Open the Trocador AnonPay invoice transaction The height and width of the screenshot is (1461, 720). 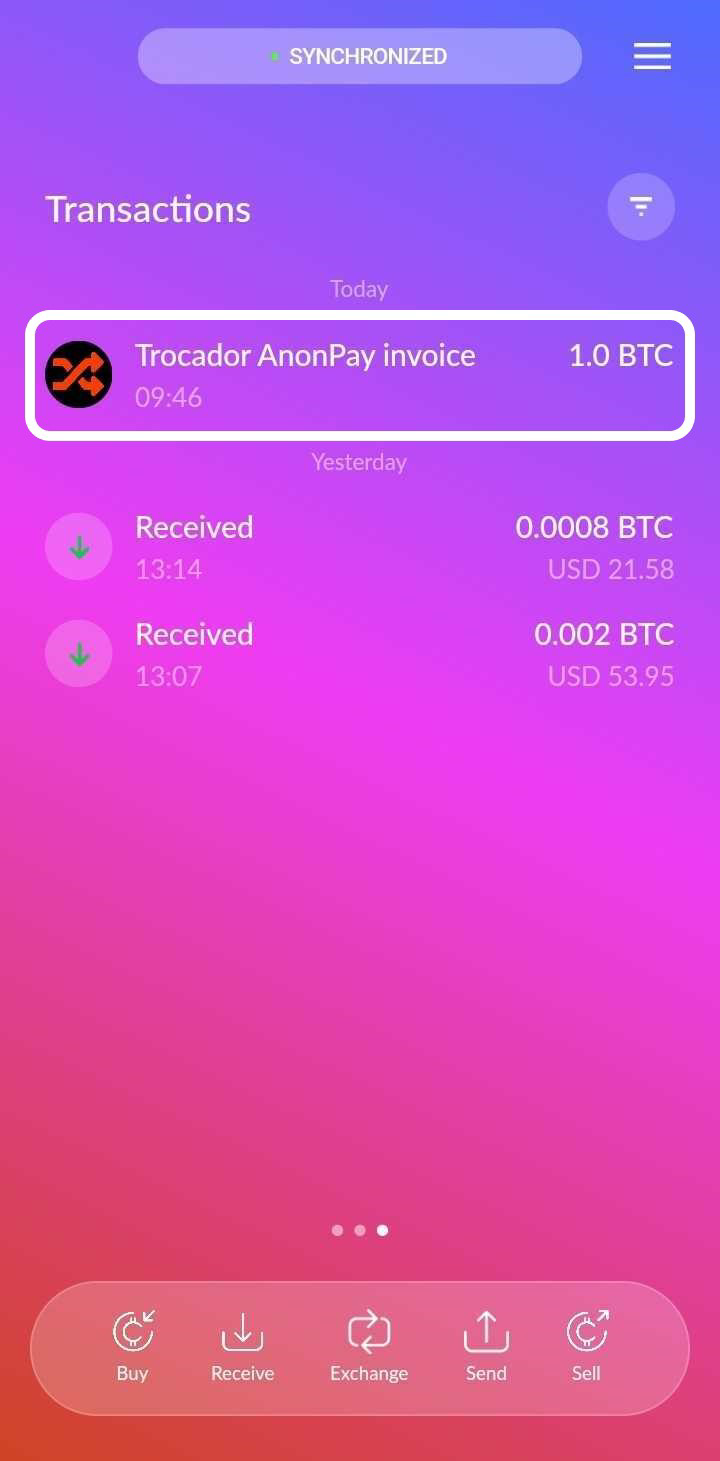(359, 375)
